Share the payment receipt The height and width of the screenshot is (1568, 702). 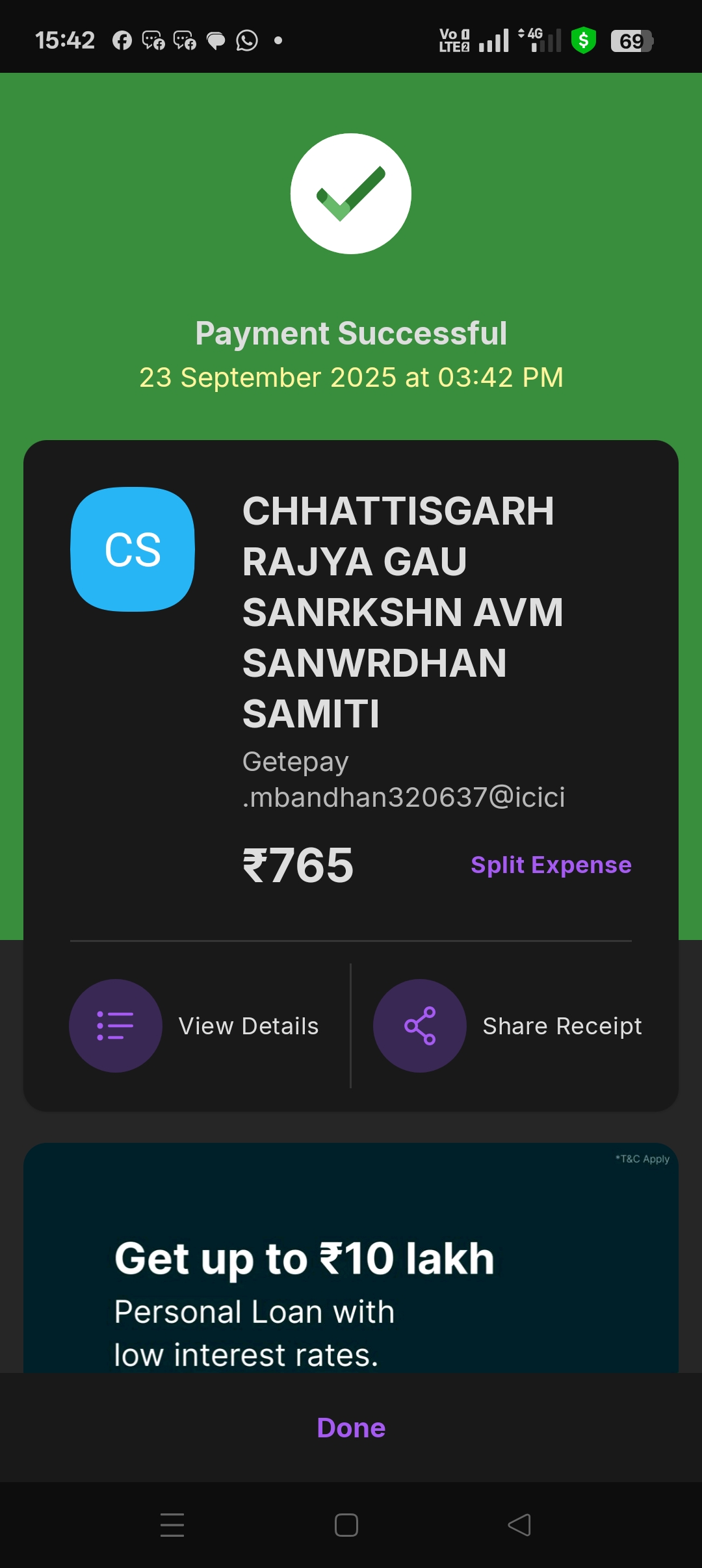point(508,1026)
